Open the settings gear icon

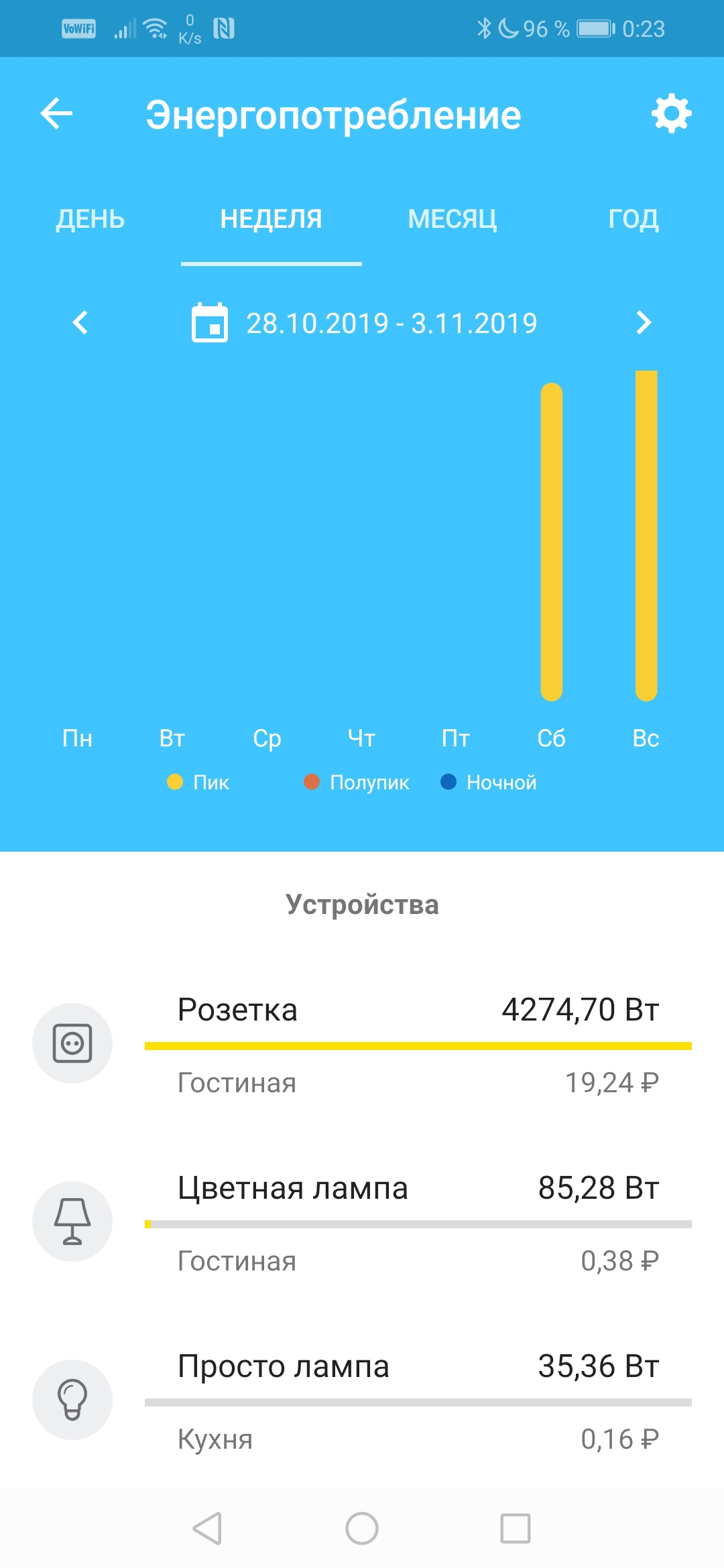671,113
